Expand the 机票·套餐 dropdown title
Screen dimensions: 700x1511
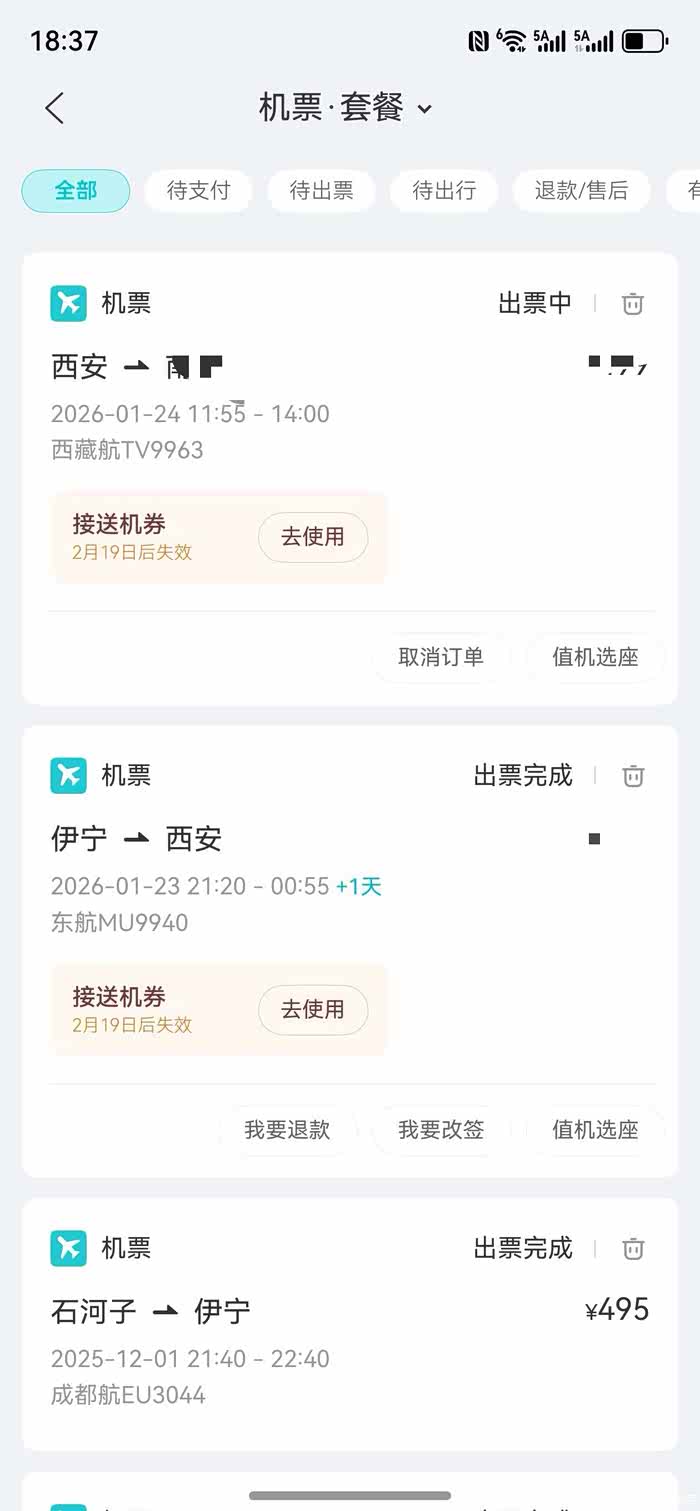click(346, 107)
